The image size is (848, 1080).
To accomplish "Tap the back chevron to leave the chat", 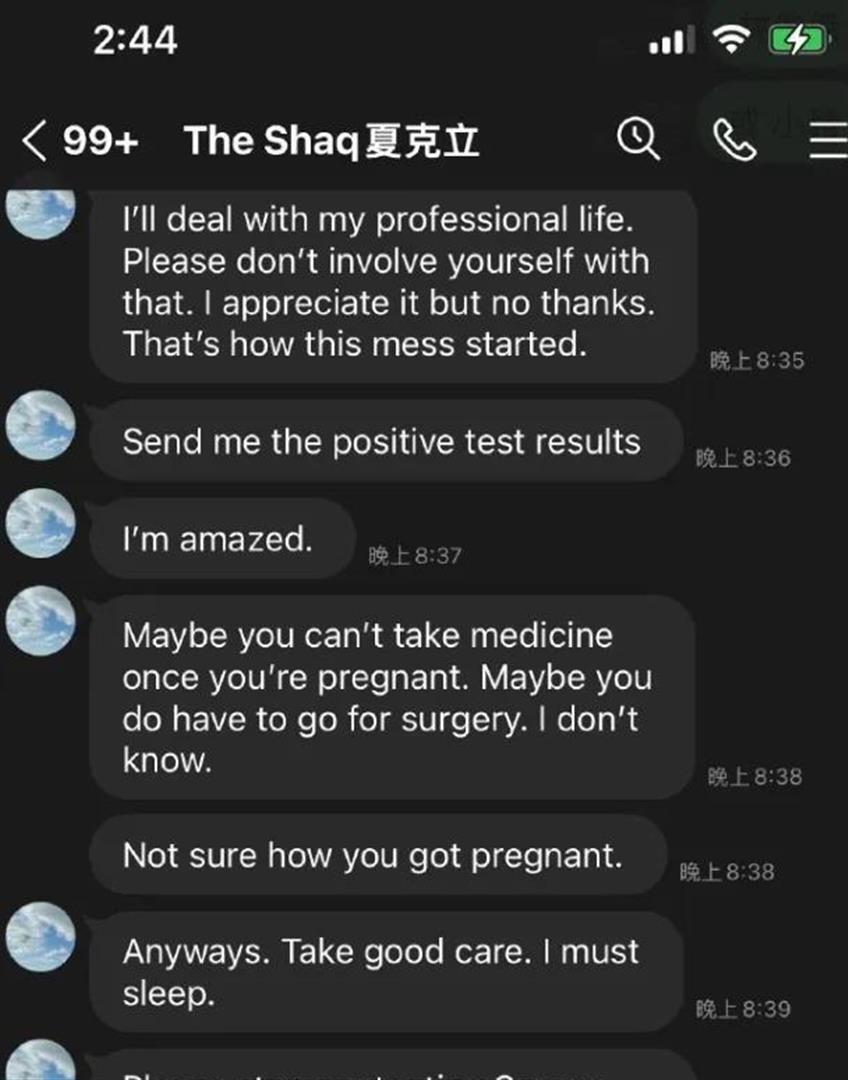I will tap(33, 139).
